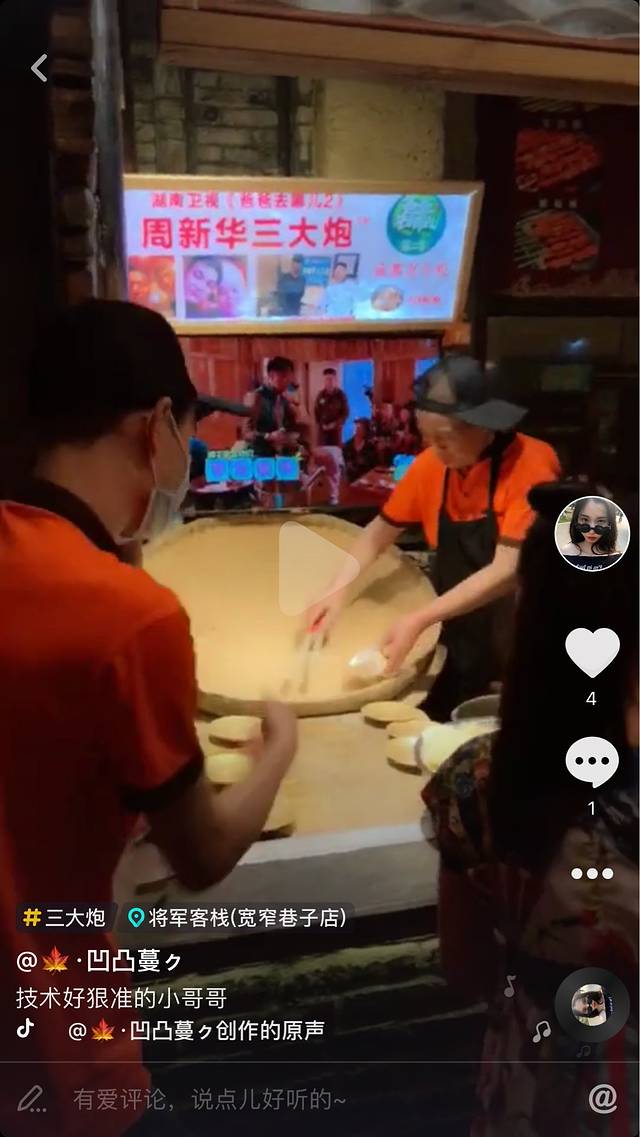Go back using the top-left arrow
The width and height of the screenshot is (640, 1137).
coord(39,68)
